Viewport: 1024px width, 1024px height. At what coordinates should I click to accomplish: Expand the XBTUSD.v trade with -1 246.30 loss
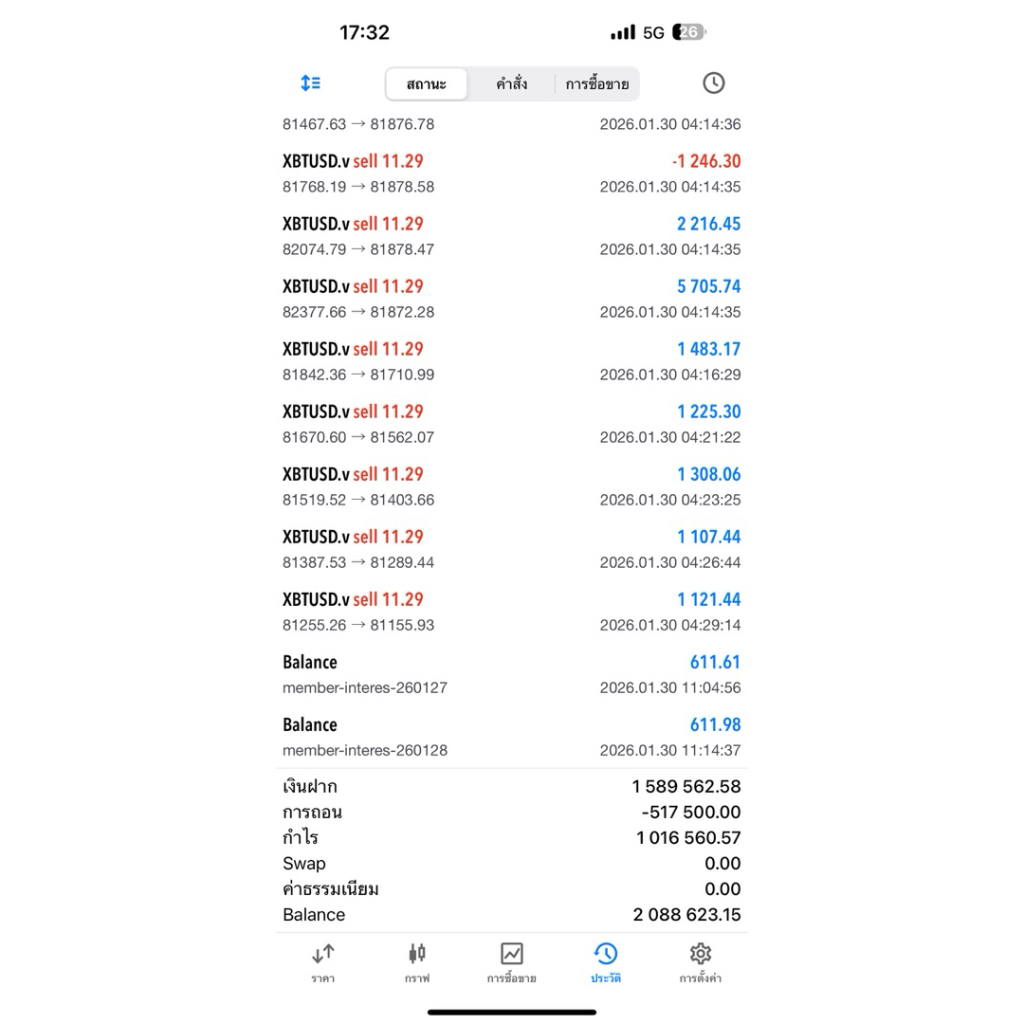[x=511, y=173]
